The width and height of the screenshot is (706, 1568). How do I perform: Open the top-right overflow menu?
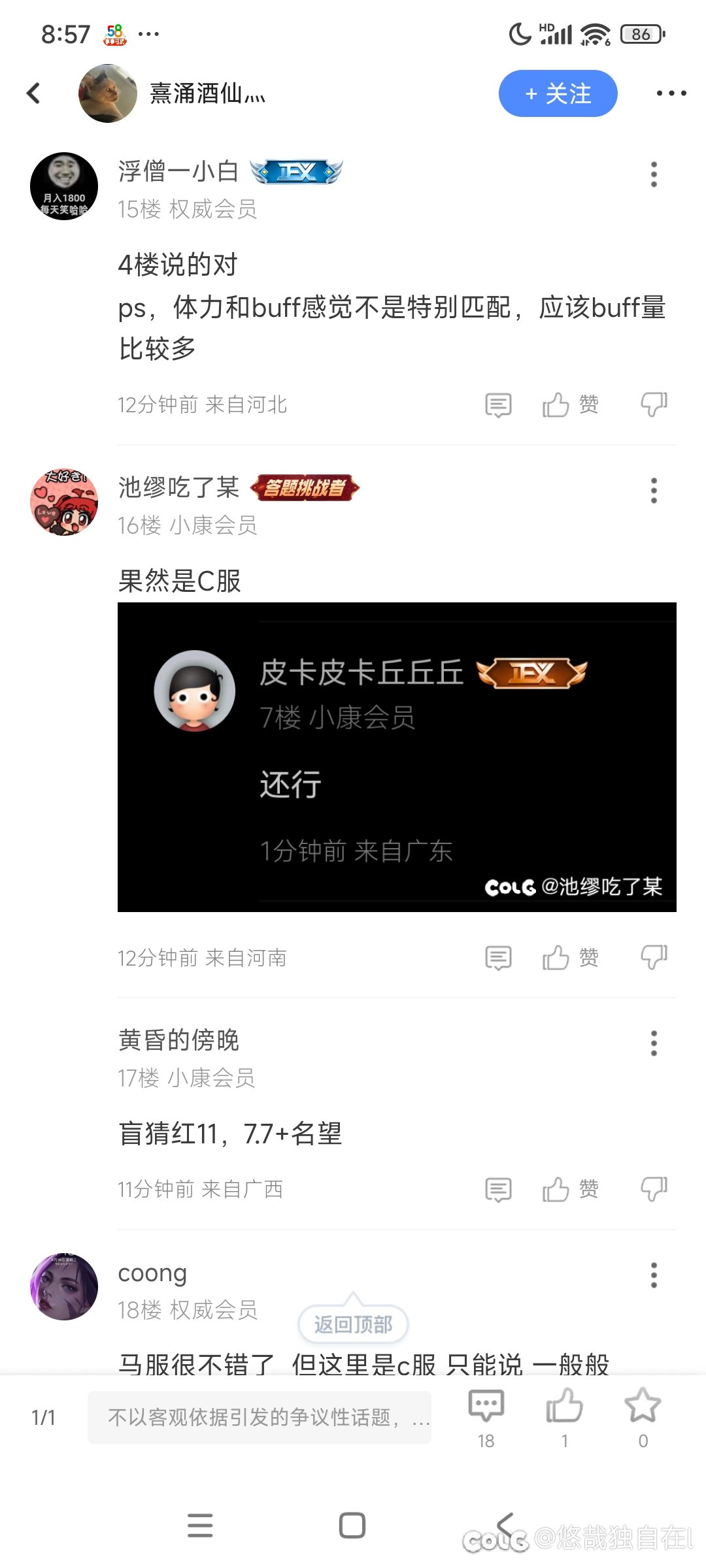(x=671, y=93)
